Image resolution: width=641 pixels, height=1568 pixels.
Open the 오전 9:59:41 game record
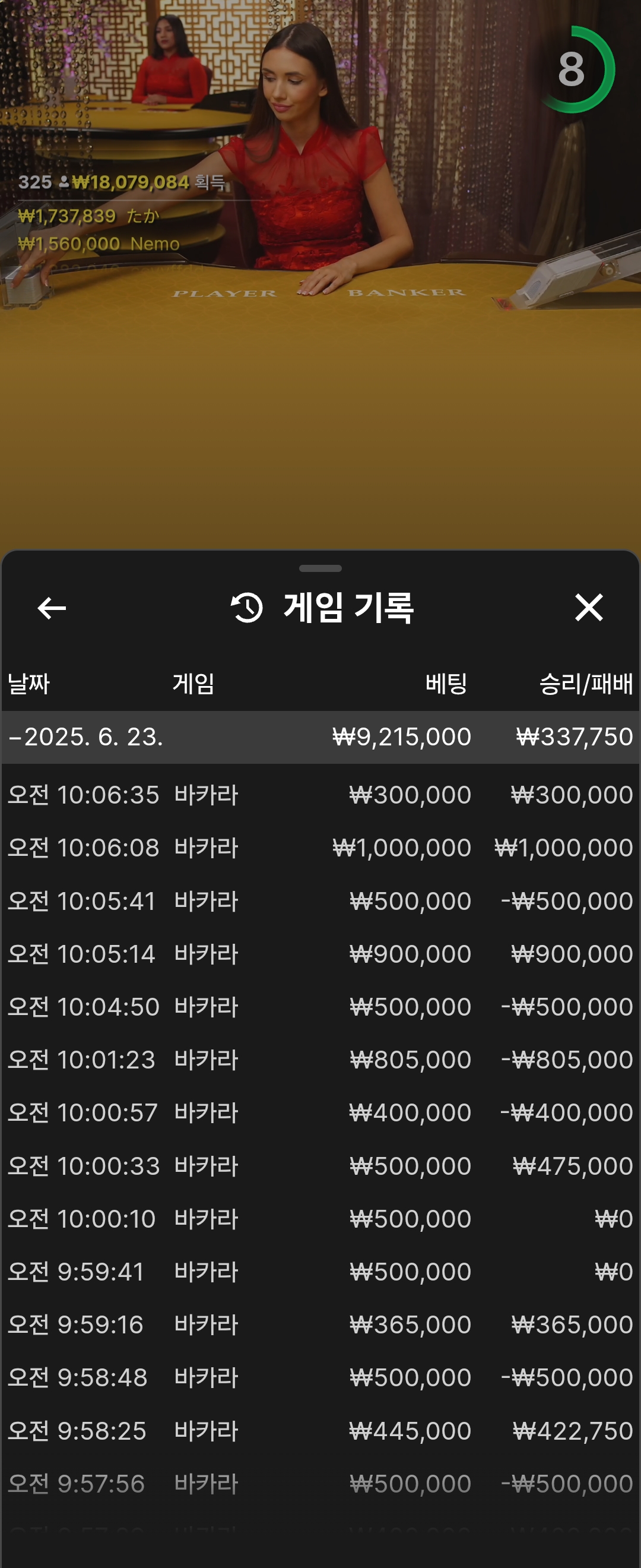click(320, 1272)
